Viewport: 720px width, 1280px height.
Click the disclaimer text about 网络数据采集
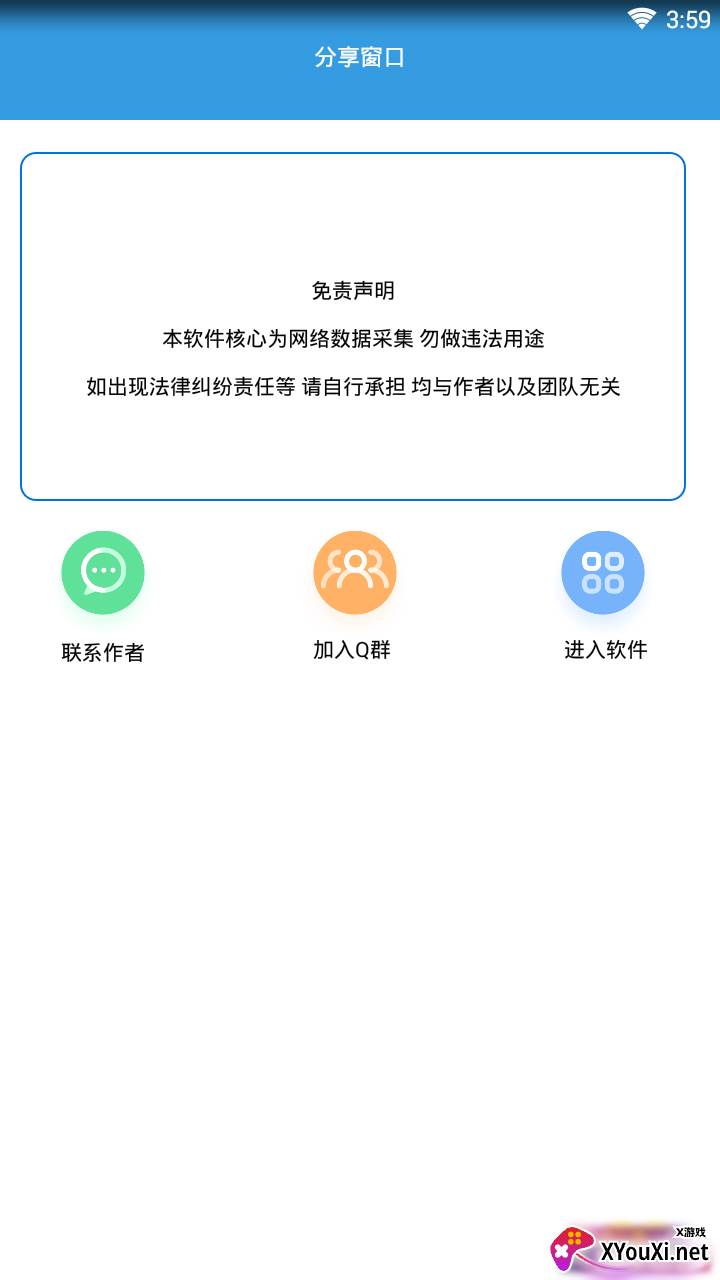352,337
